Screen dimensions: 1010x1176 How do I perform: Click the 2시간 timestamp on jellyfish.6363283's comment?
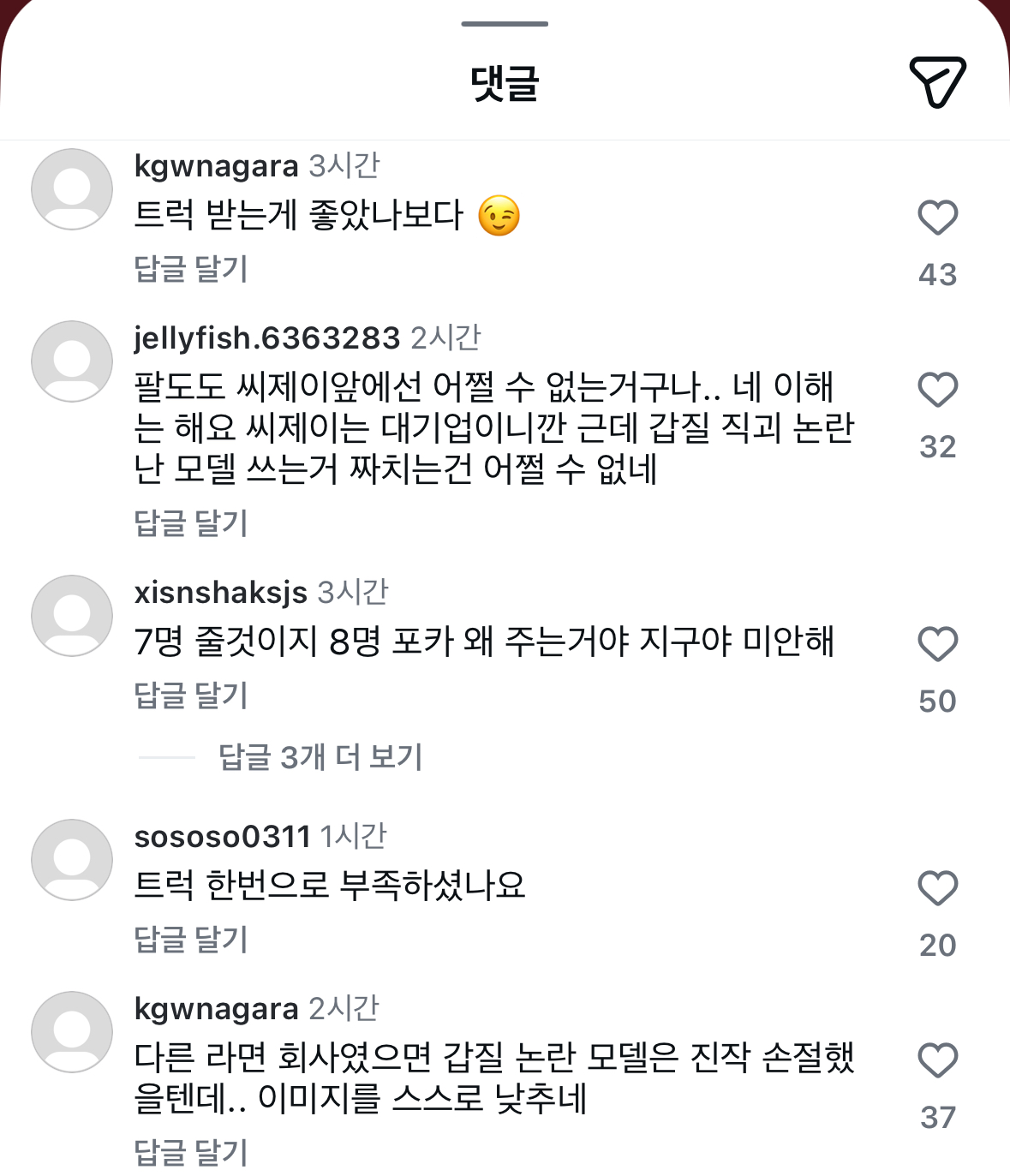coord(446,338)
